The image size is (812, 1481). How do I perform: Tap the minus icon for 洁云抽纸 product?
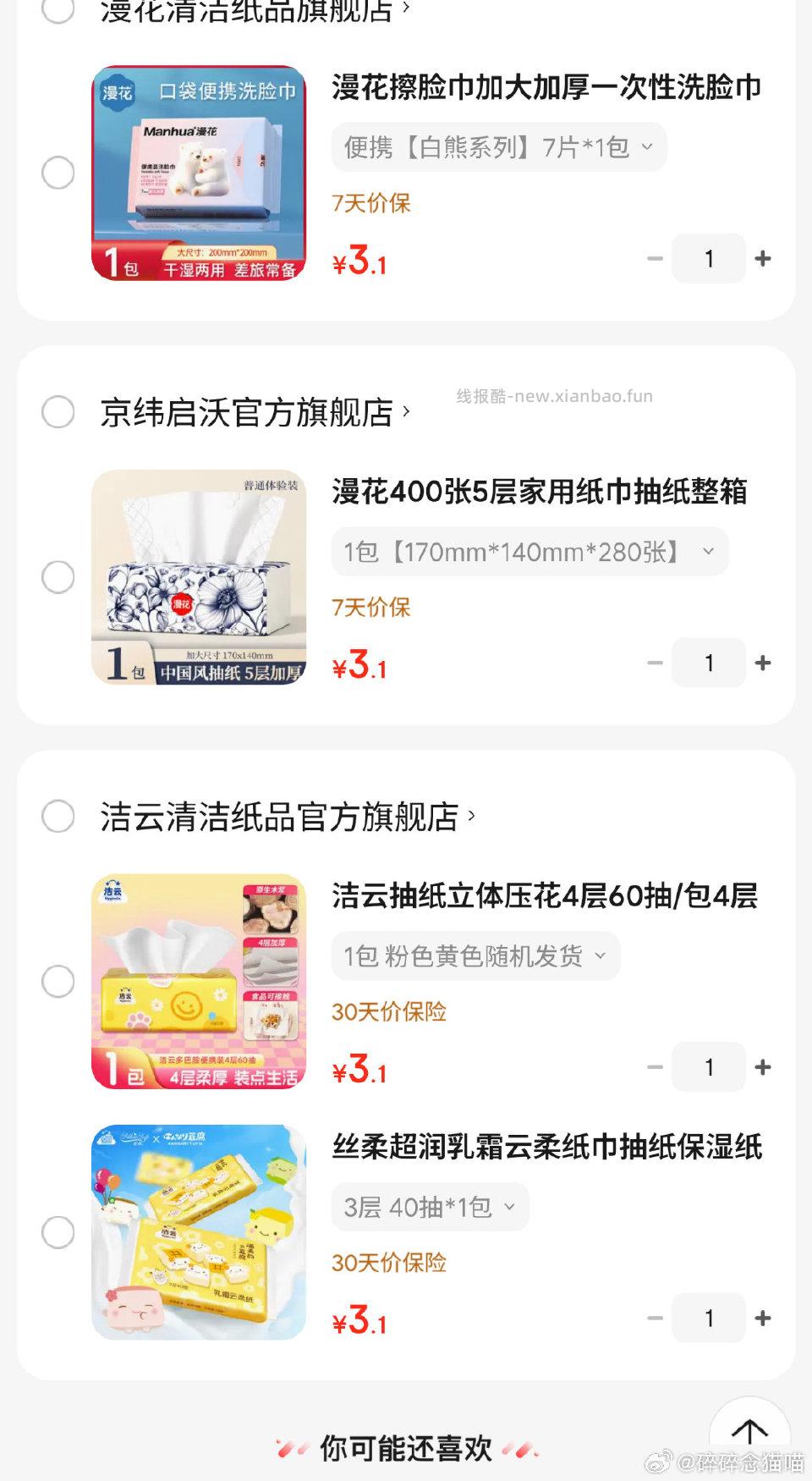[655, 1067]
